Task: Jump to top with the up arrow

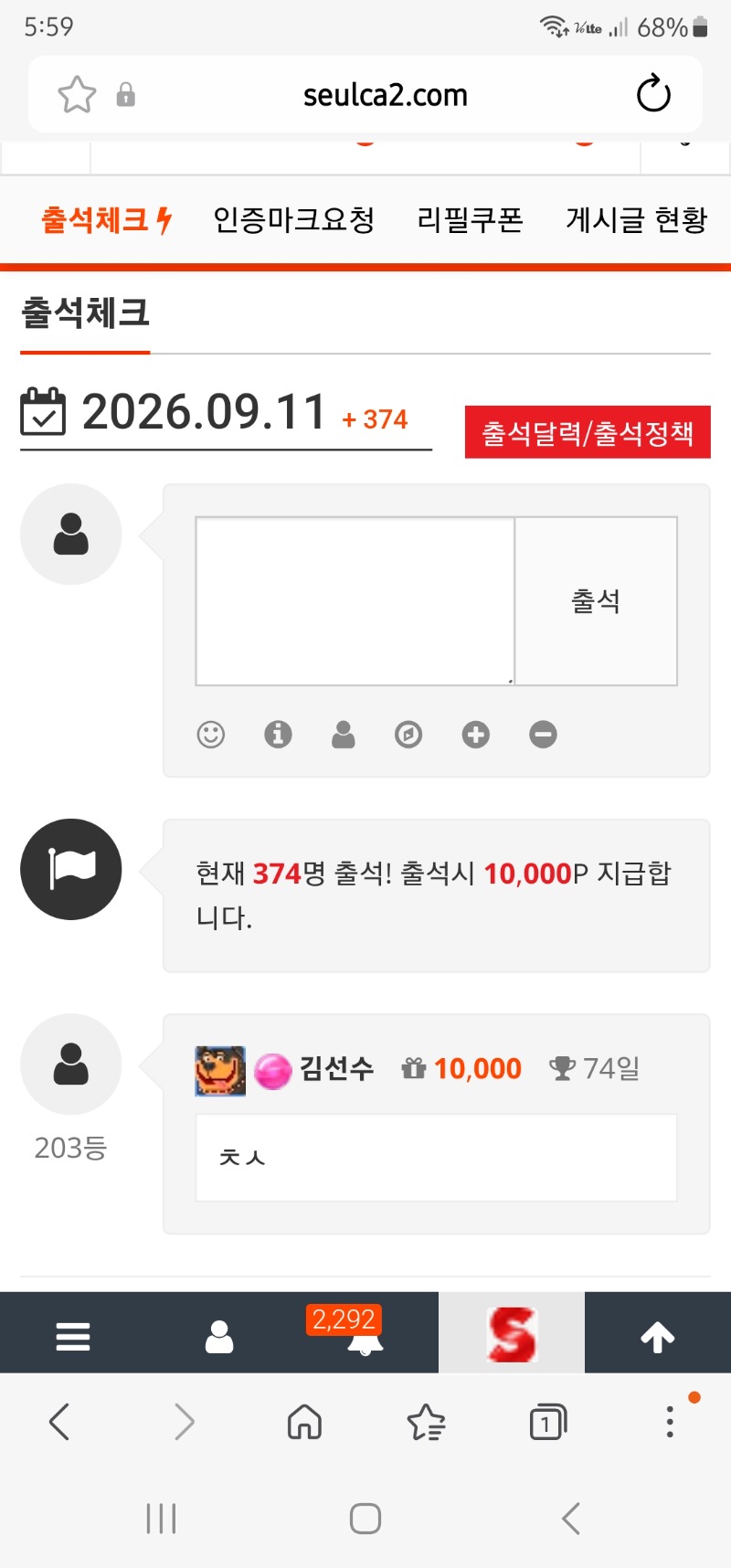Action: (x=658, y=1337)
